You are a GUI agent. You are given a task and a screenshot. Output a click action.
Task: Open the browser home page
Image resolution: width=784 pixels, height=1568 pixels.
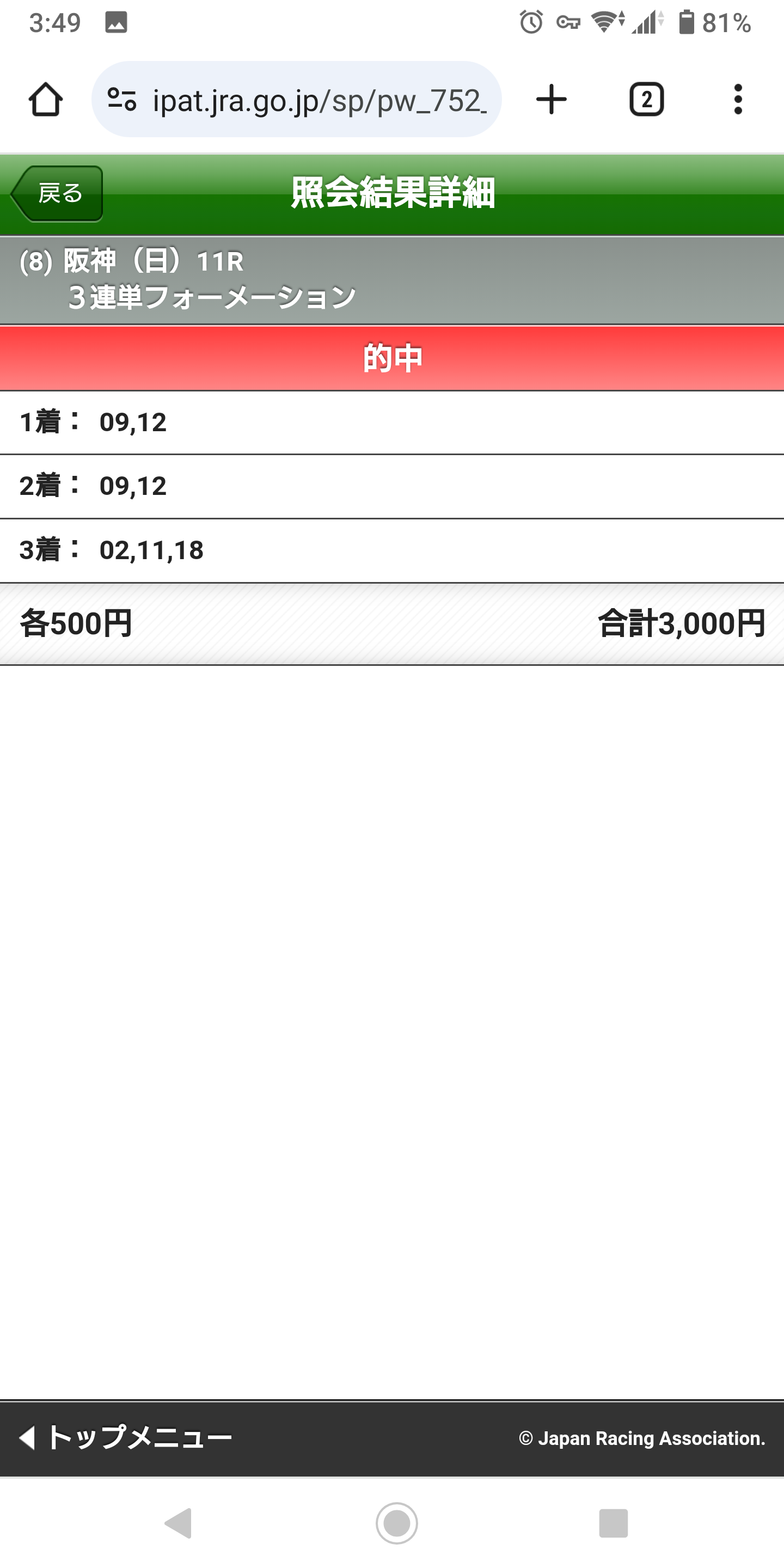click(46, 99)
